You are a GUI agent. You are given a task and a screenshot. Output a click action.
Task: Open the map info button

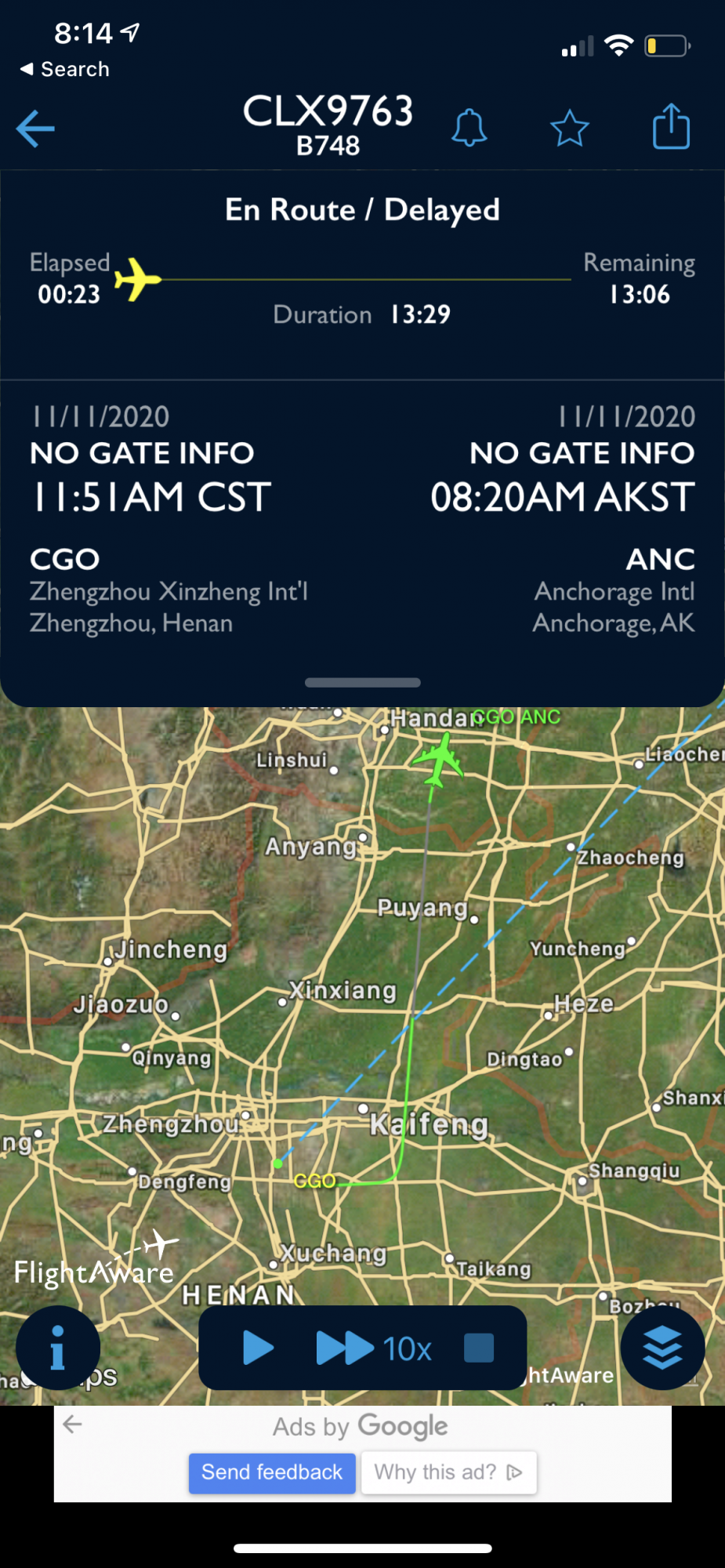coord(58,1348)
